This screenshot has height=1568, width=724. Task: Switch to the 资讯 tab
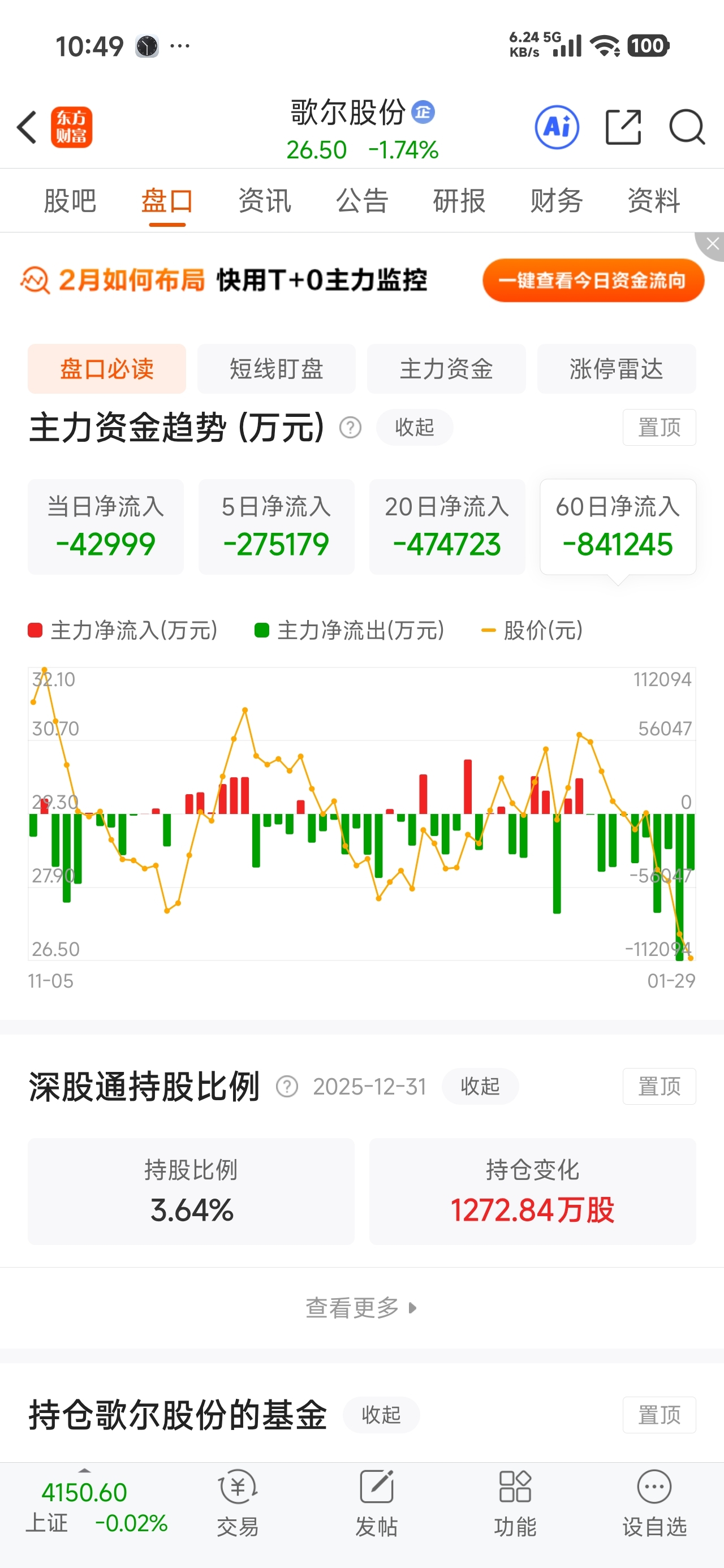coord(265,201)
